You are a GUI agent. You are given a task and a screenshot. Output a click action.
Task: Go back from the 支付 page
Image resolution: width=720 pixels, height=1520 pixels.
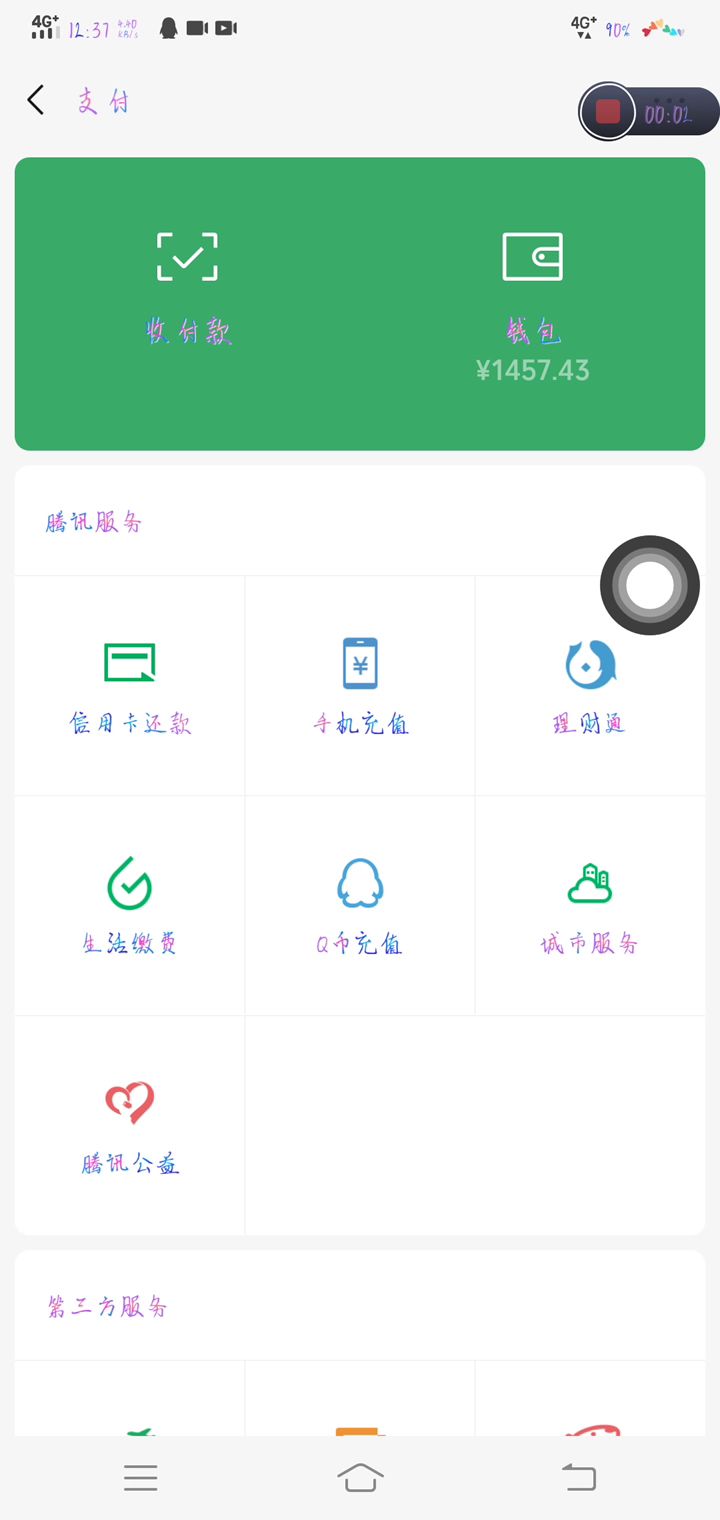point(36,100)
